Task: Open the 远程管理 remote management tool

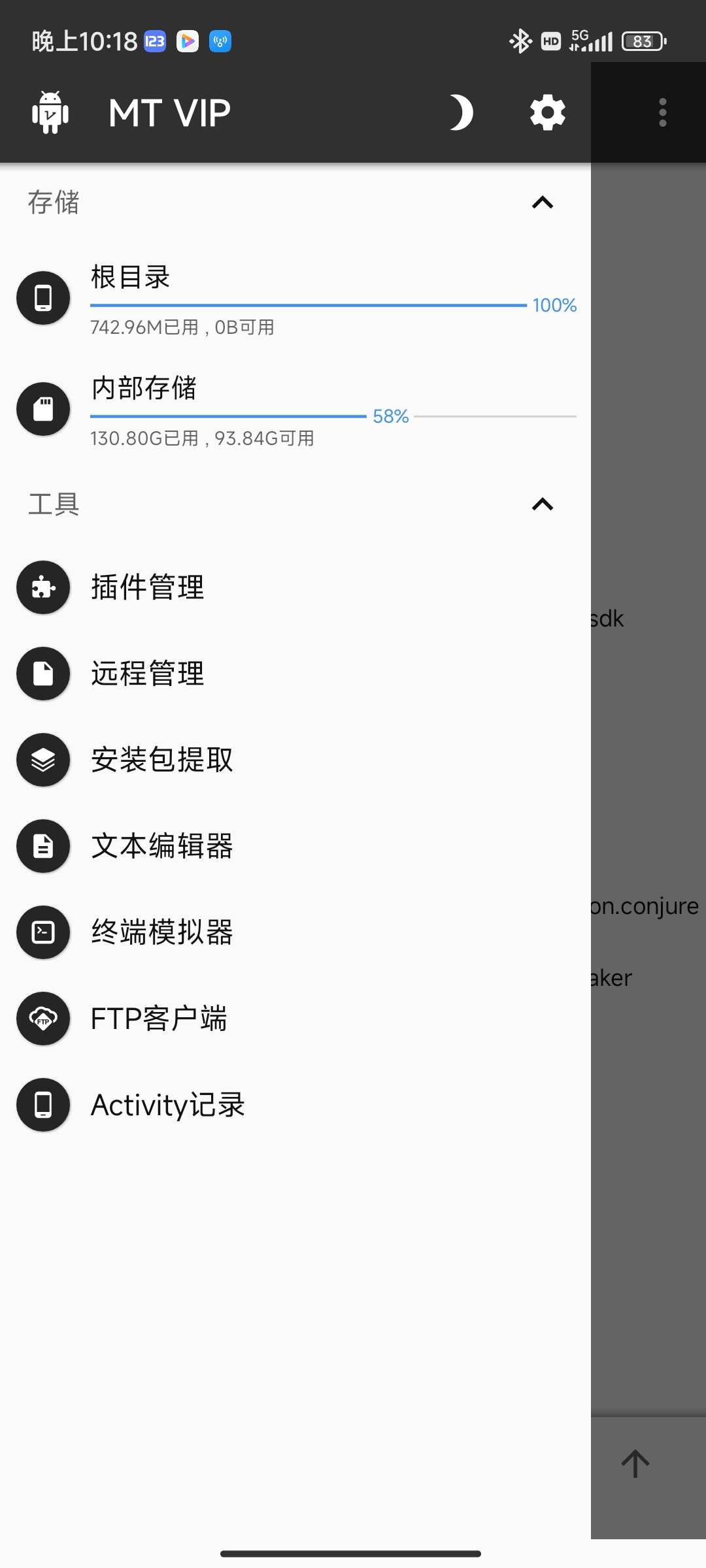Action: pos(42,674)
